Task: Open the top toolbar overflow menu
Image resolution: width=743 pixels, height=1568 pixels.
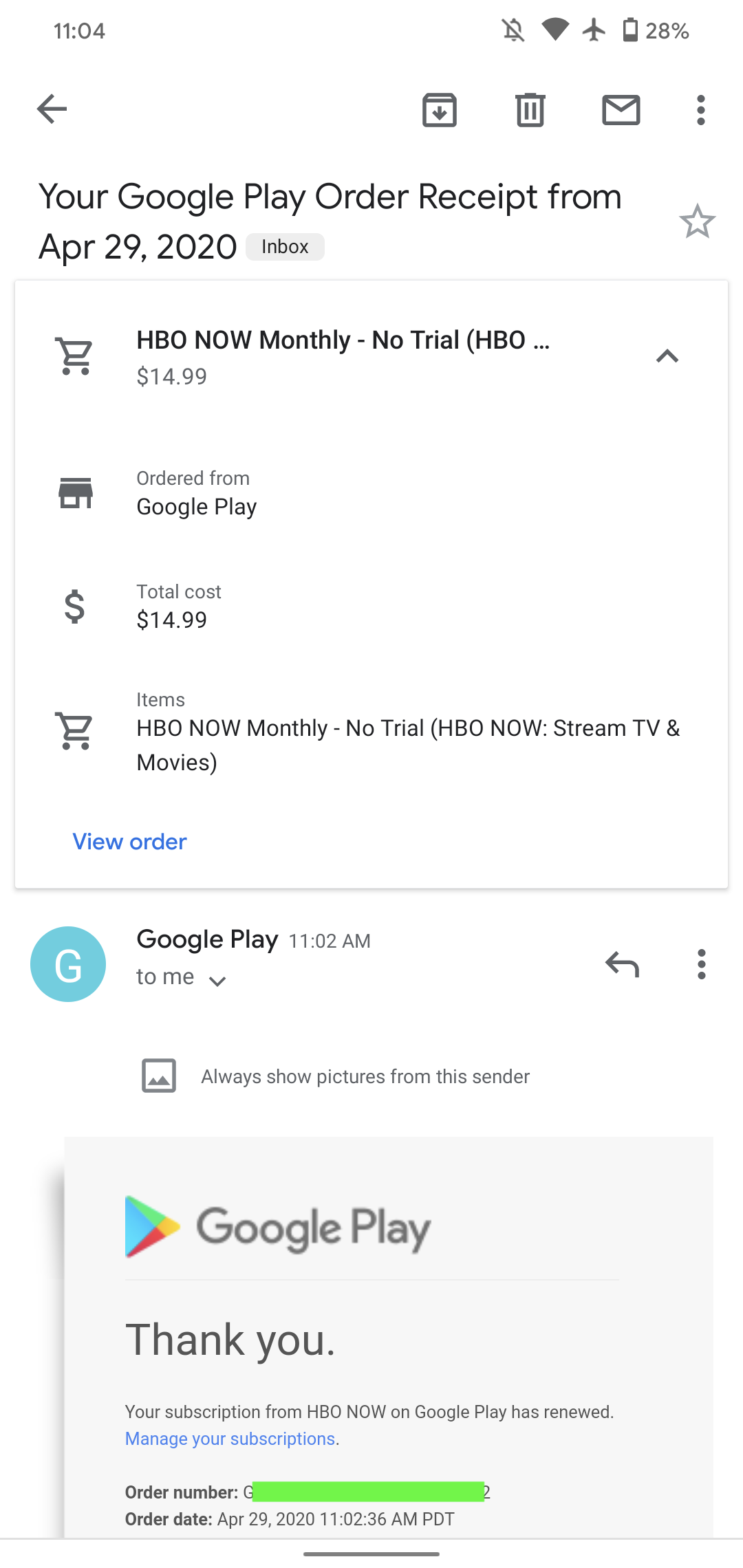Action: (700, 110)
